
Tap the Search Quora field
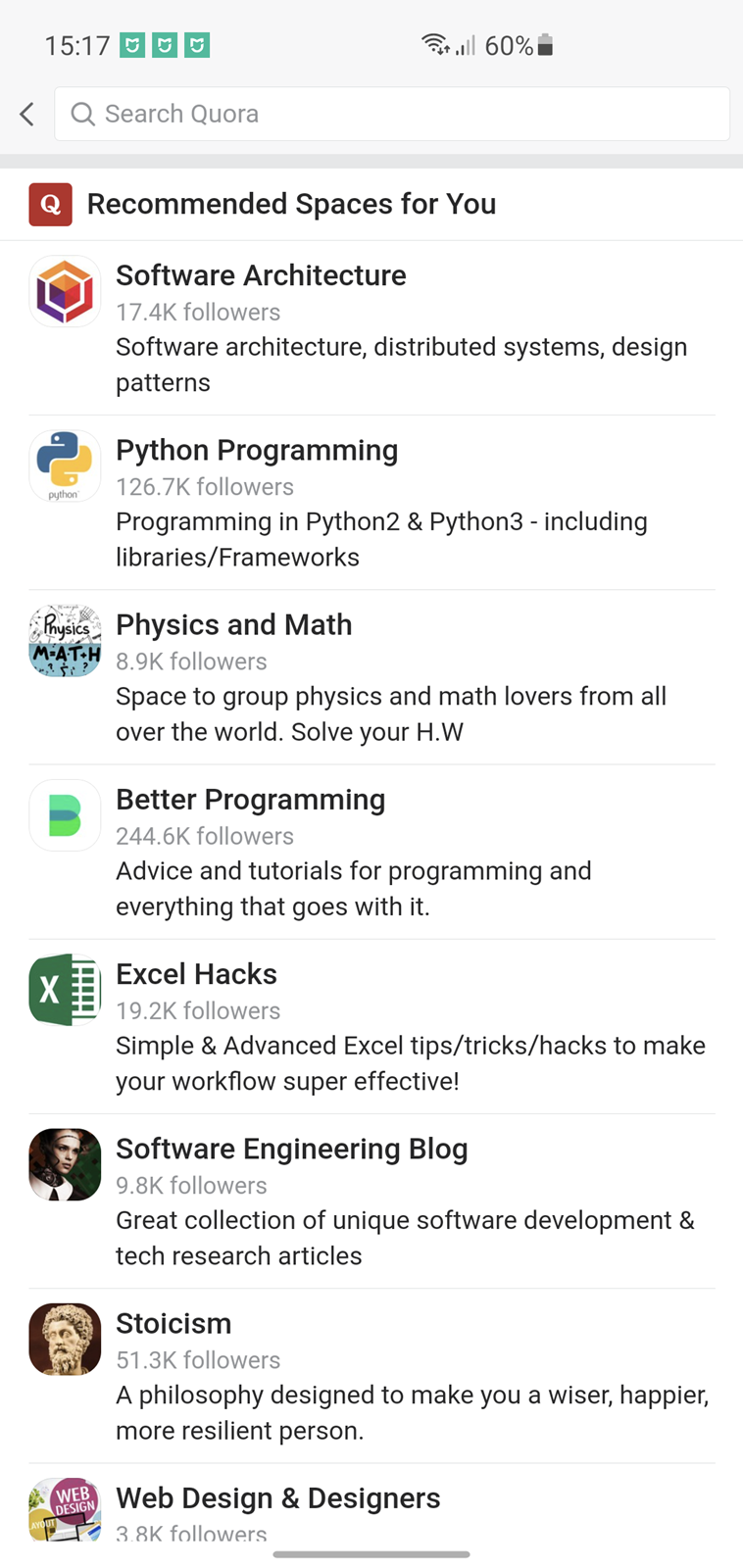[392, 114]
